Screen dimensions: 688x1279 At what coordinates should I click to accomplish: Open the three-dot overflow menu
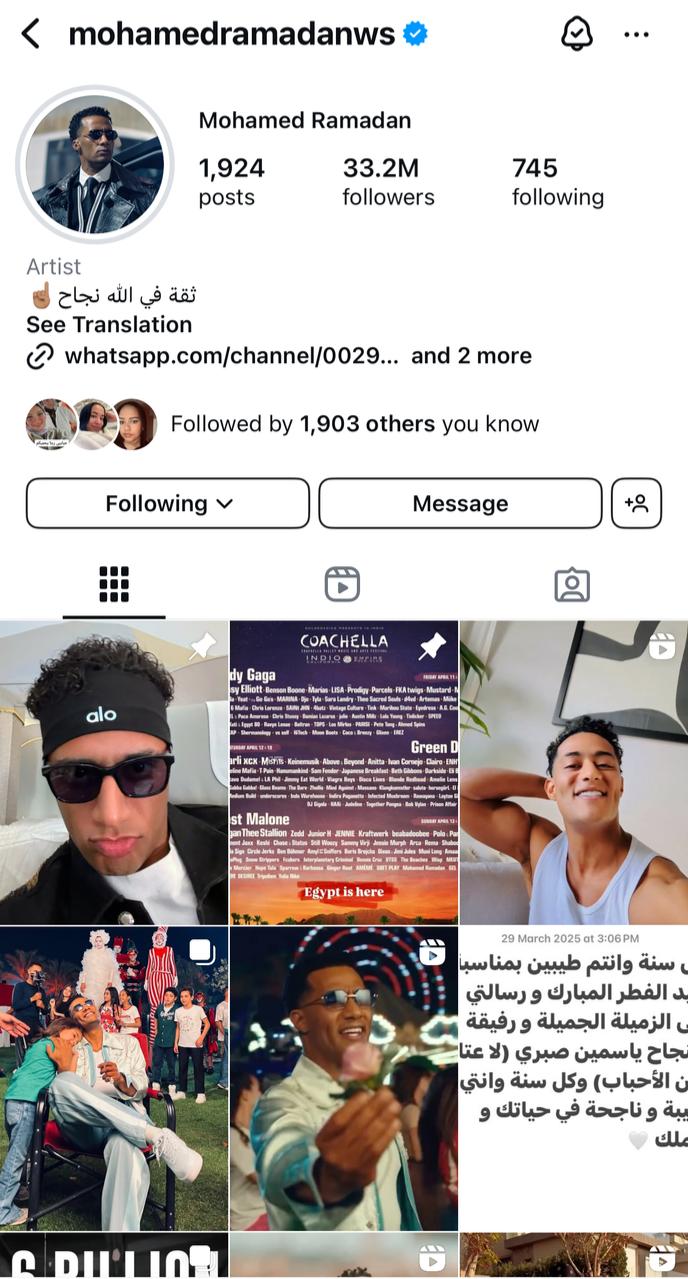pyautogui.click(x=636, y=34)
